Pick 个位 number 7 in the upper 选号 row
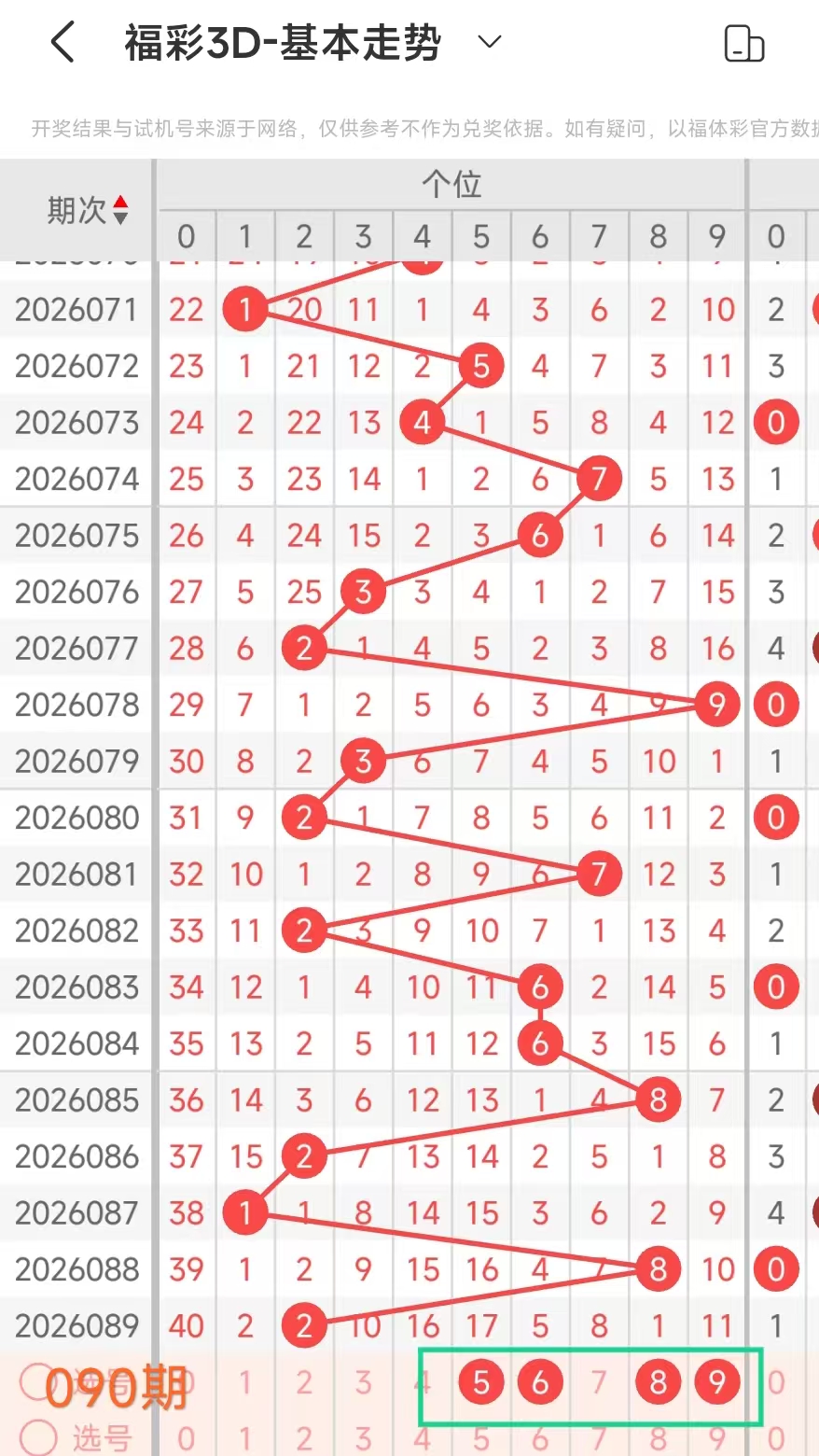819x1456 pixels. pyautogui.click(x=599, y=1382)
